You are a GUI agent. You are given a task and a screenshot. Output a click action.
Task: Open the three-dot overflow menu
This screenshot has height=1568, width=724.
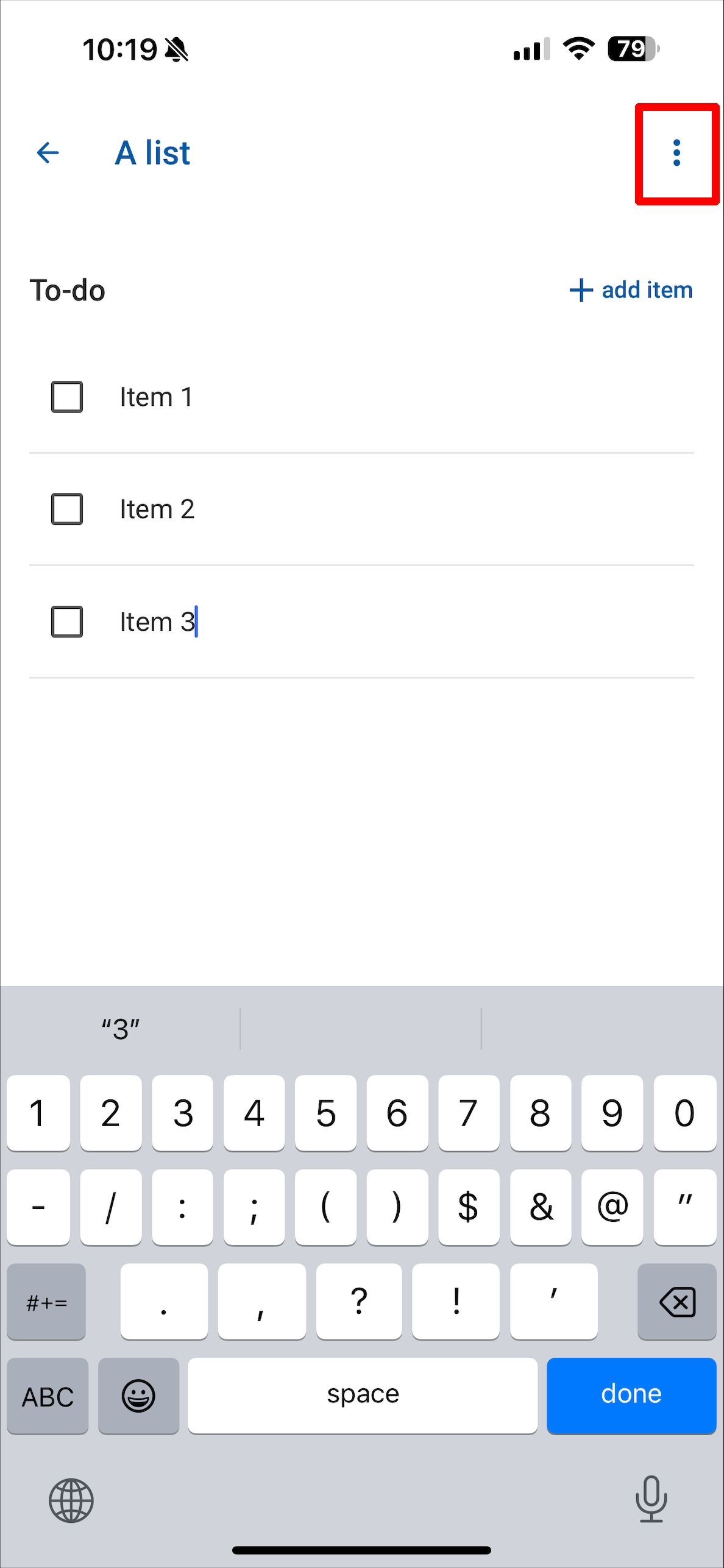click(x=676, y=153)
